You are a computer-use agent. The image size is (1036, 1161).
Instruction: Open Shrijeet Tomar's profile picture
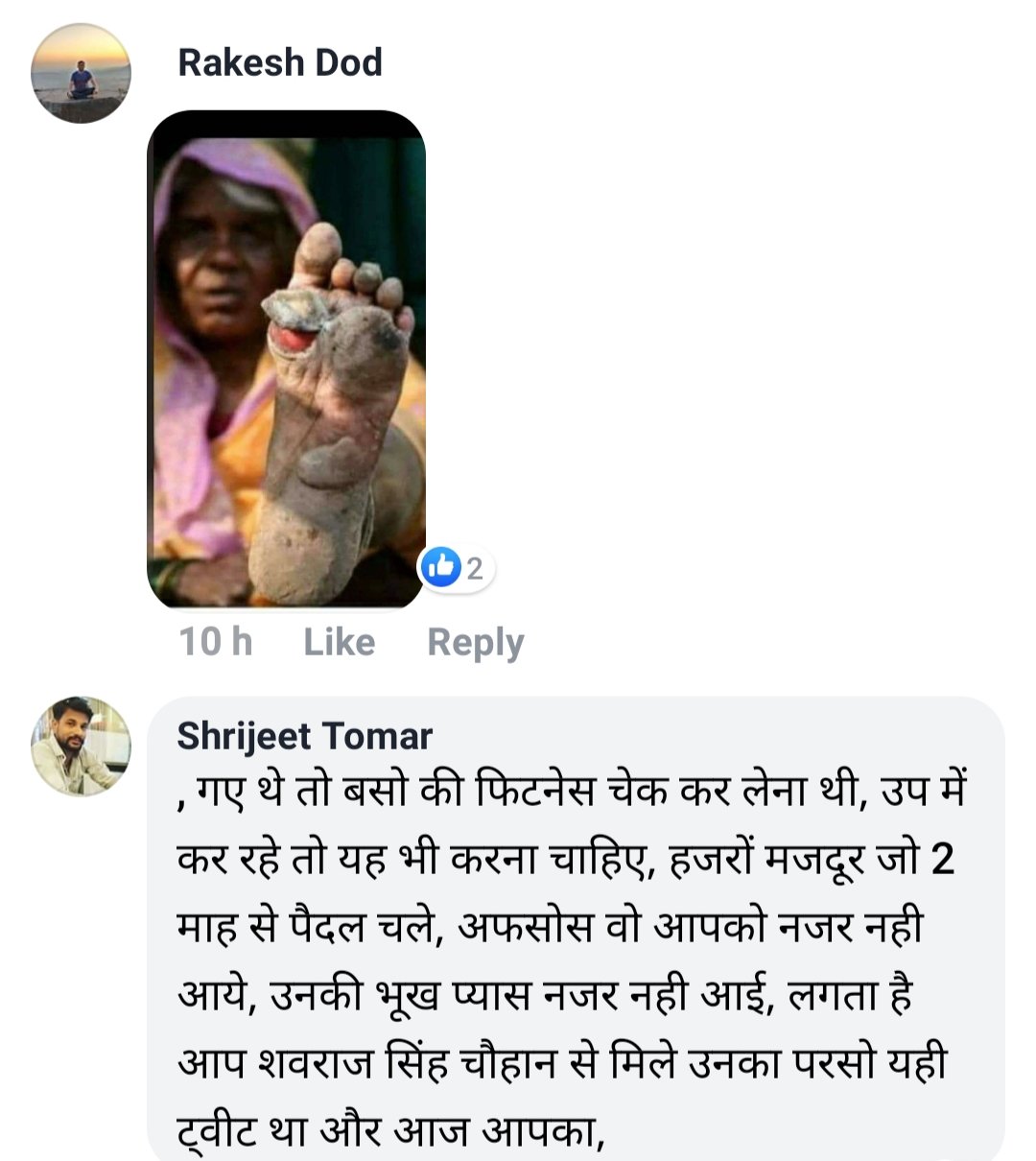click(81, 746)
